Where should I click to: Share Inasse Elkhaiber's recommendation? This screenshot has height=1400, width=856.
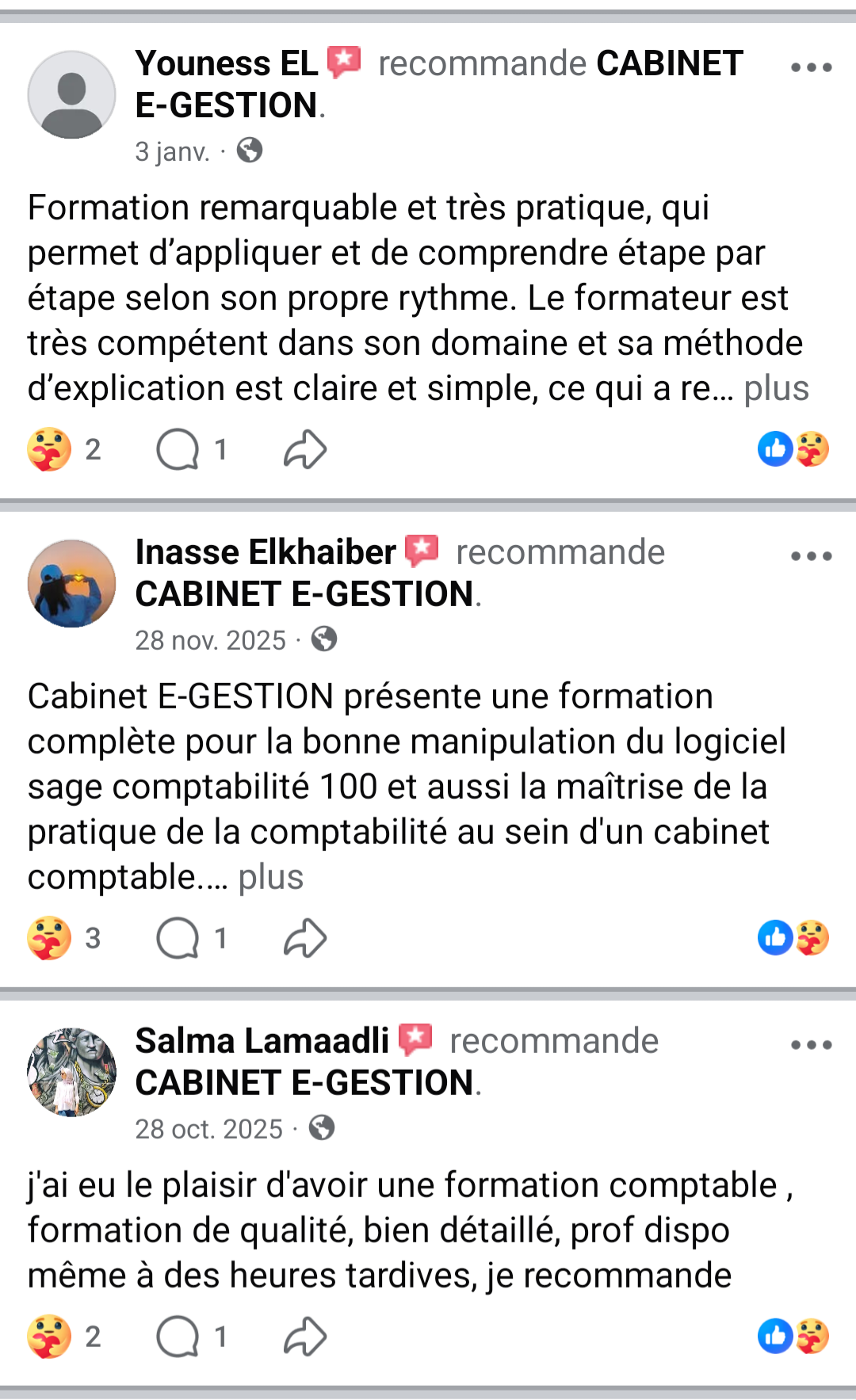[305, 938]
